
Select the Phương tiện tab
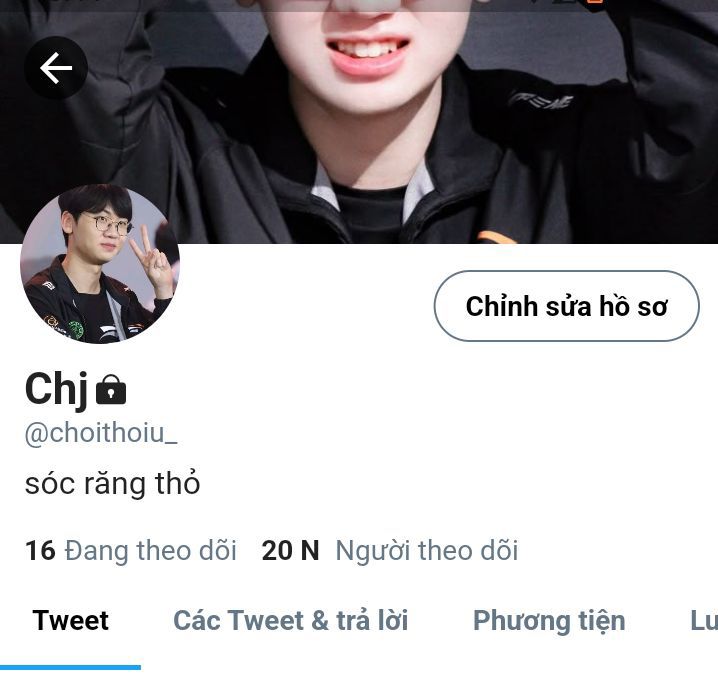point(549,620)
